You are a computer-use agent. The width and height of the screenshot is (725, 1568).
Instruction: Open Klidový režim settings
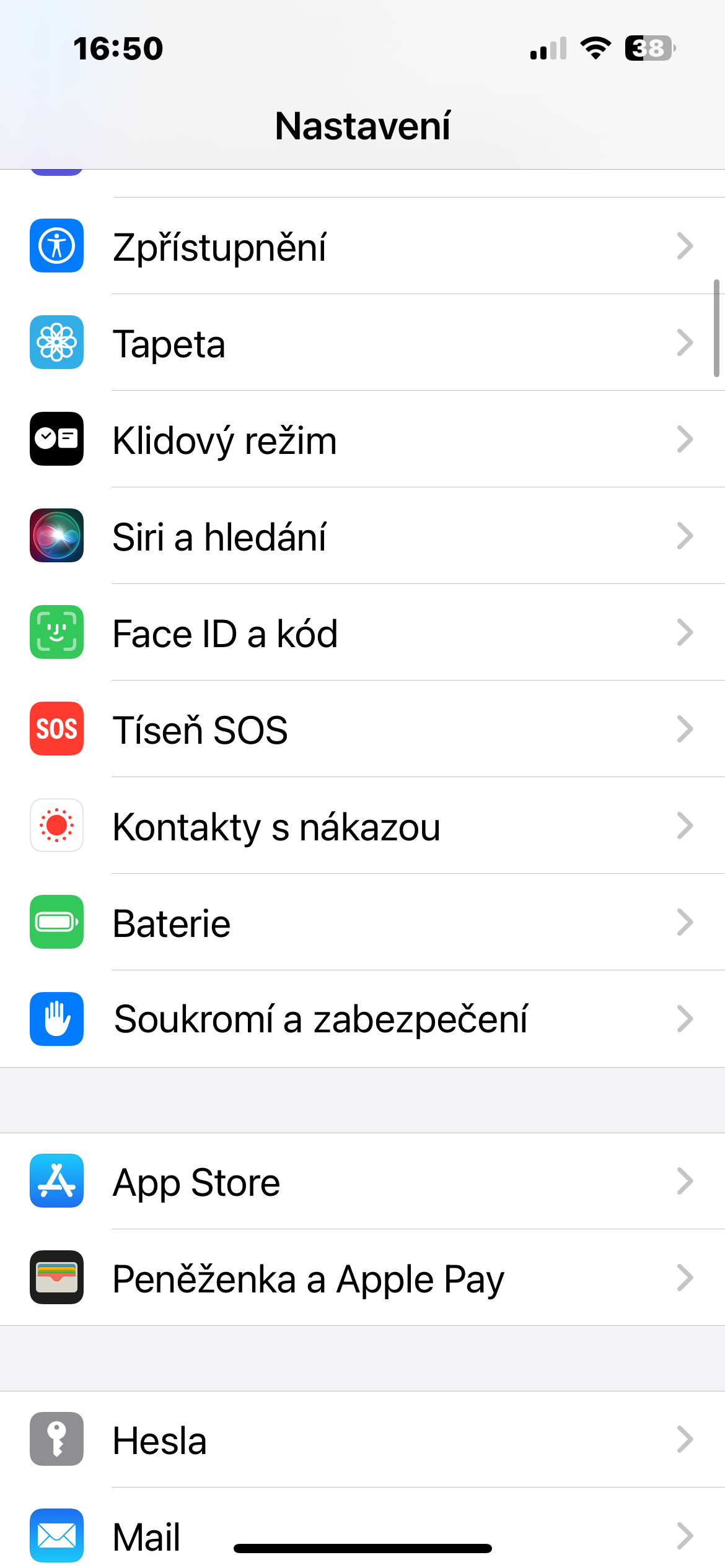click(362, 440)
